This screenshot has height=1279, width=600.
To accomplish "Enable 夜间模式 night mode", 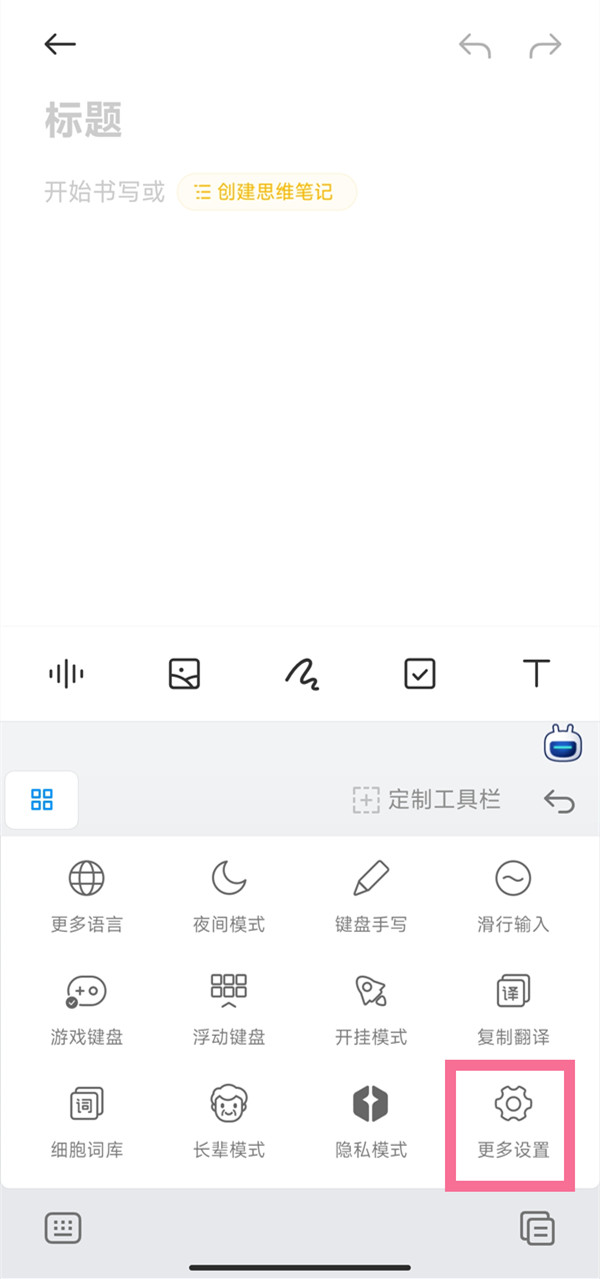I will [229, 895].
